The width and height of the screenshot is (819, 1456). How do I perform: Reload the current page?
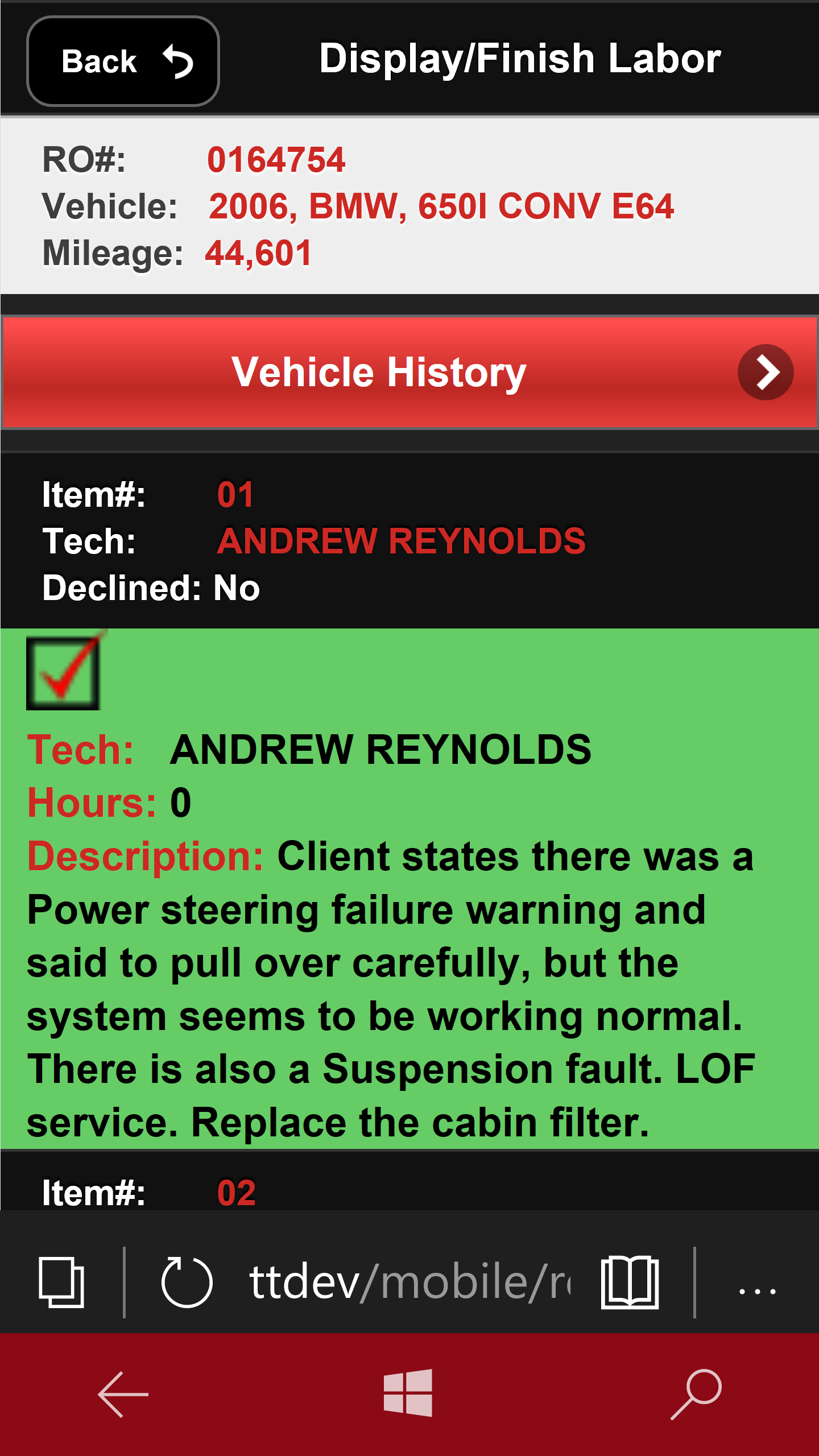[x=187, y=1283]
